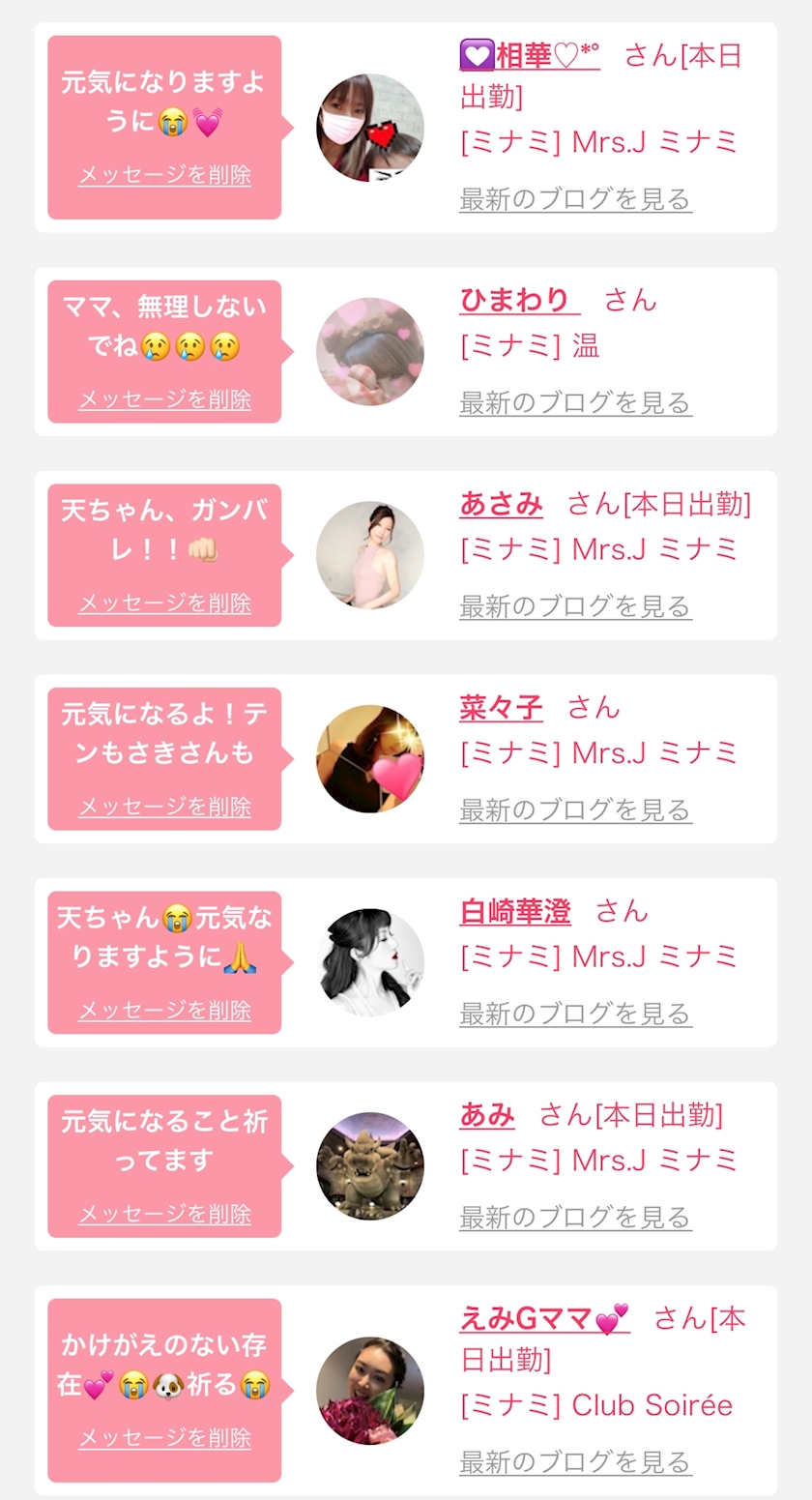View えみGママ's latest blog
Viewport: 812px width, 1500px height.
coord(576,1461)
